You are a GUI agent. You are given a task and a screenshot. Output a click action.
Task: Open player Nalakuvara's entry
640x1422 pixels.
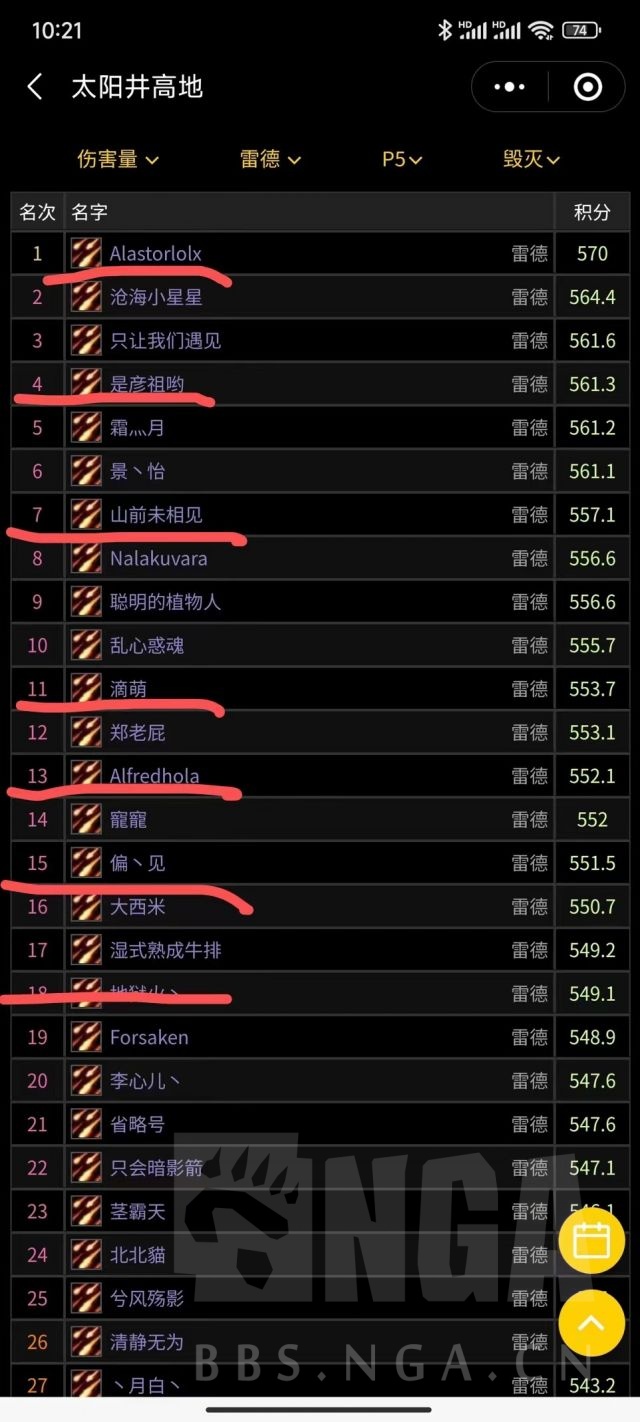[x=158, y=558]
